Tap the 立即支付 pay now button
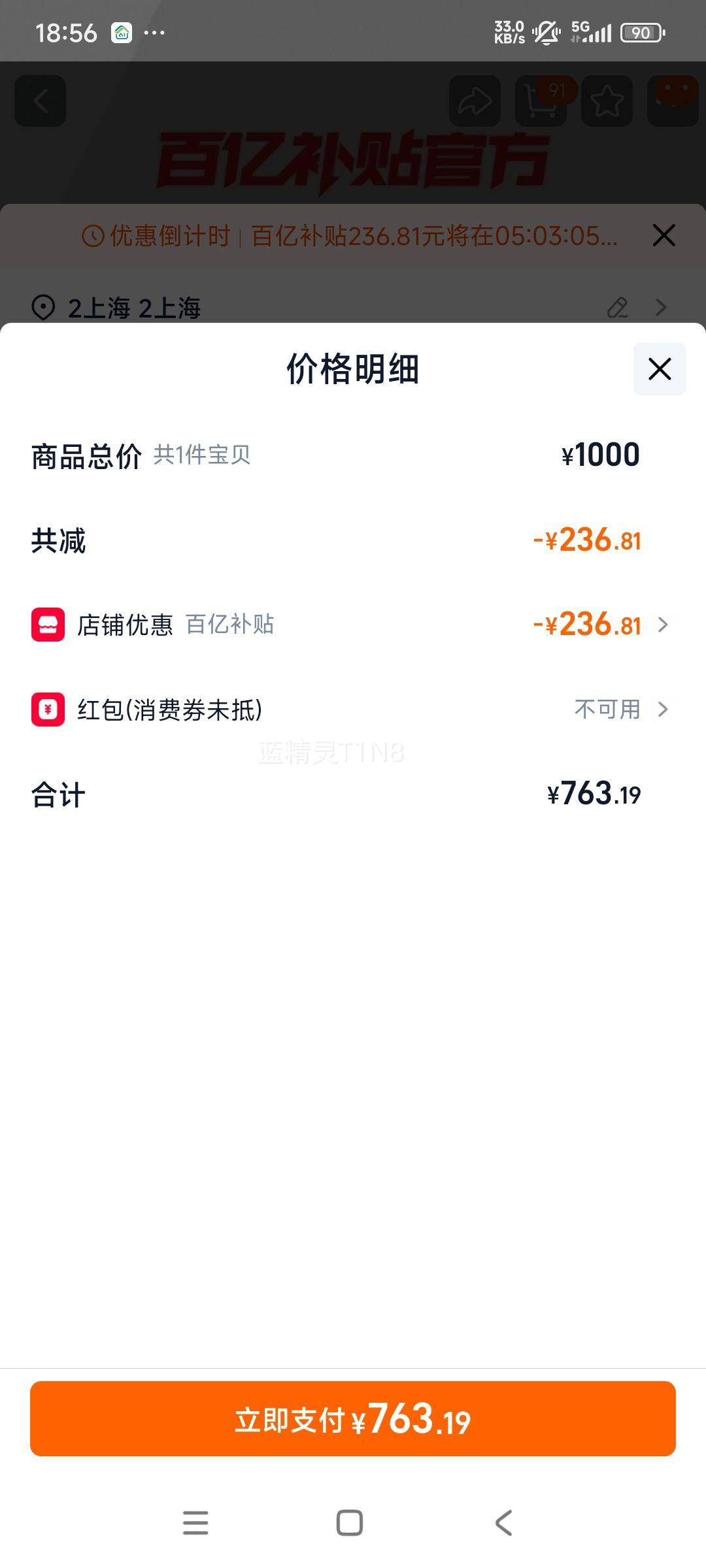The width and height of the screenshot is (706, 1568). click(353, 1418)
